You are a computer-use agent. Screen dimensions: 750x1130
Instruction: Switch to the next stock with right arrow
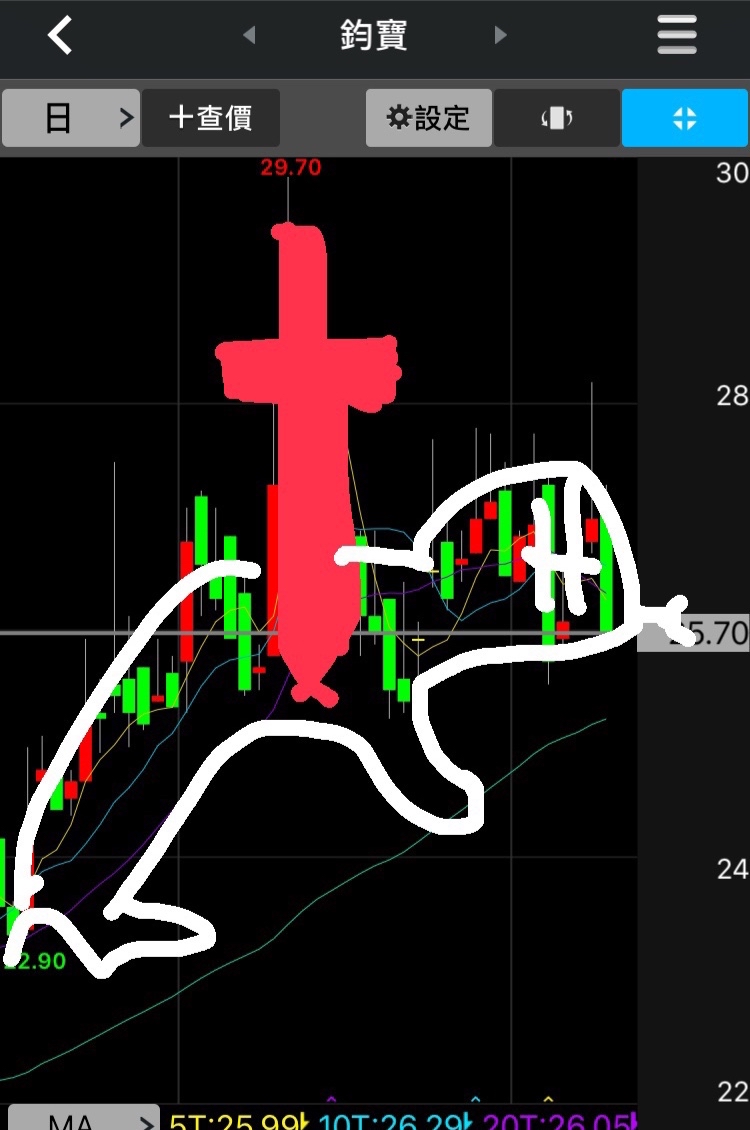click(x=501, y=36)
